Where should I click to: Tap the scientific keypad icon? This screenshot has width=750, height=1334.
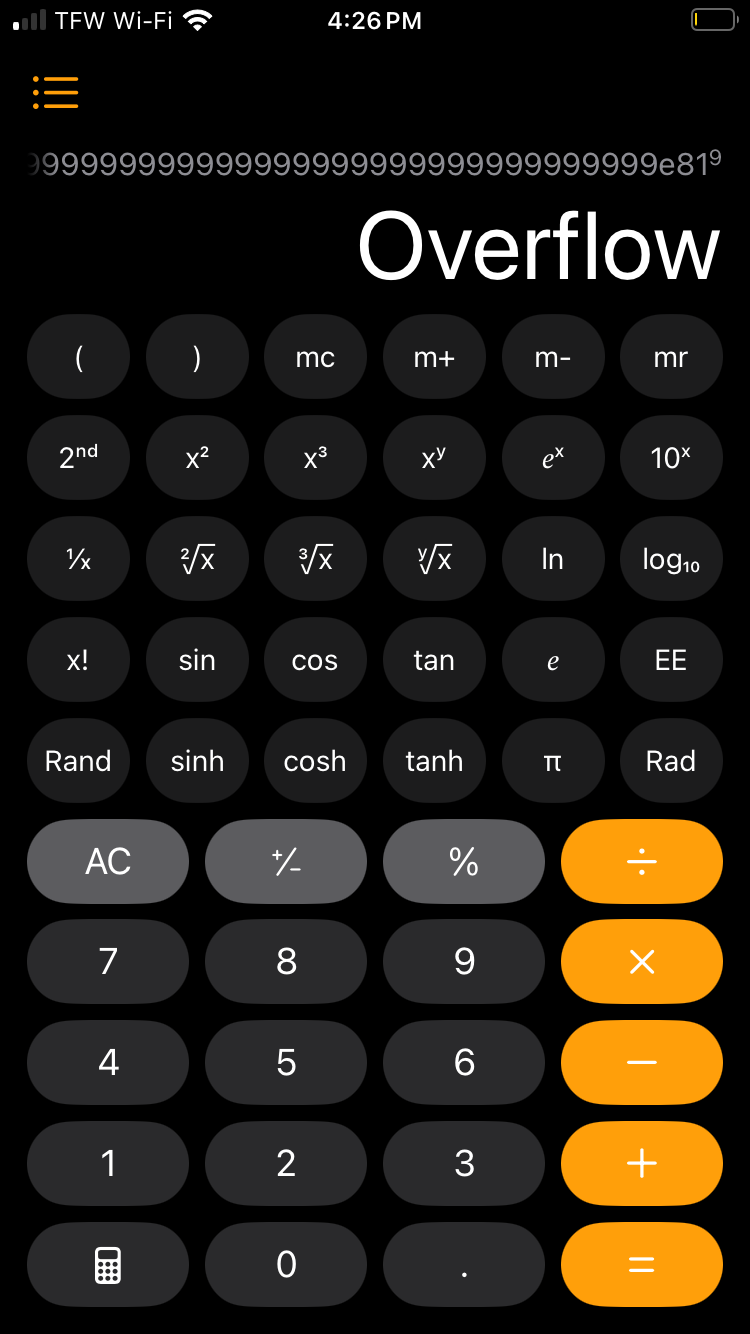pyautogui.click(x=107, y=1264)
